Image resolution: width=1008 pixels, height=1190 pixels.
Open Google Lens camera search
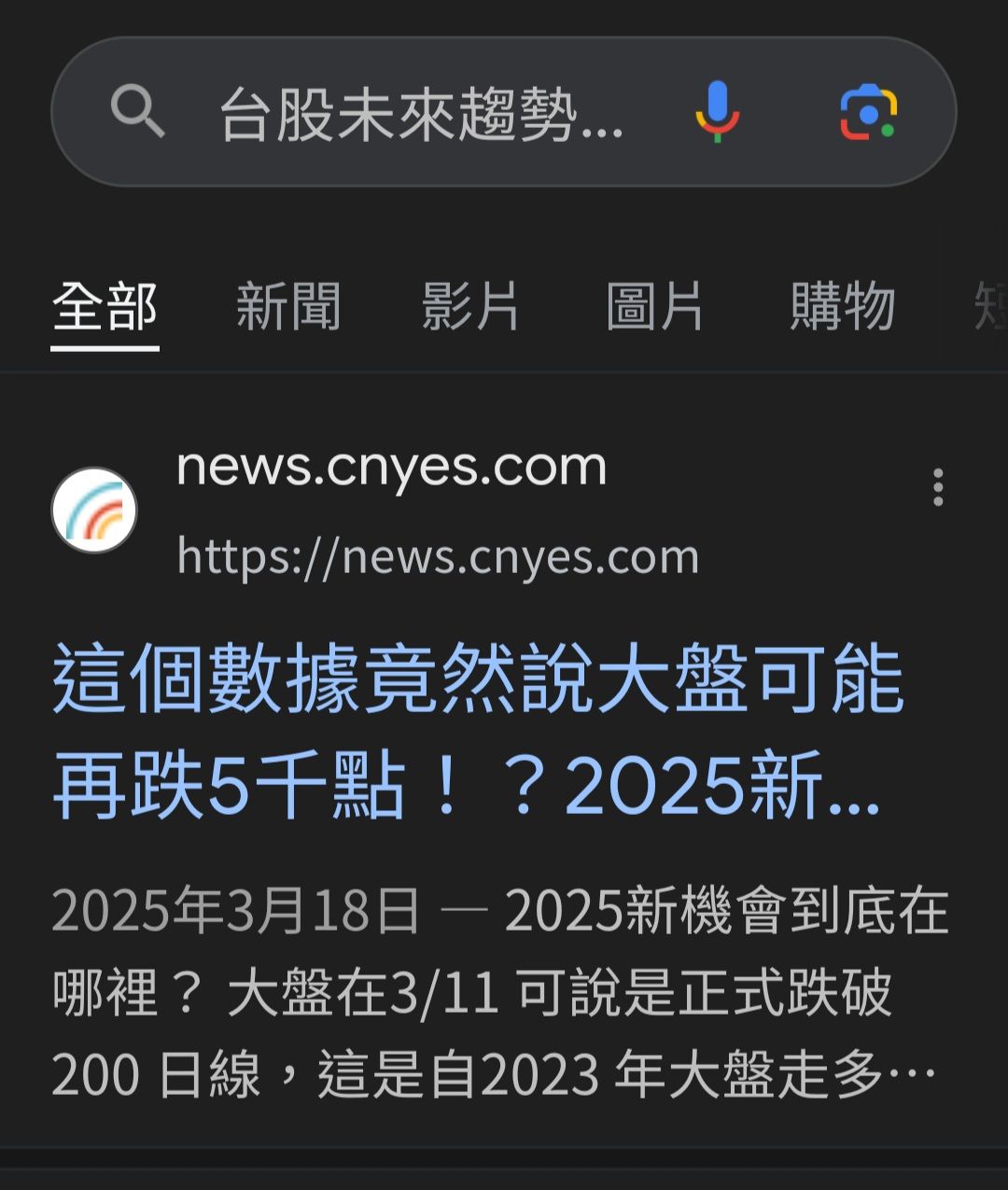[868, 113]
